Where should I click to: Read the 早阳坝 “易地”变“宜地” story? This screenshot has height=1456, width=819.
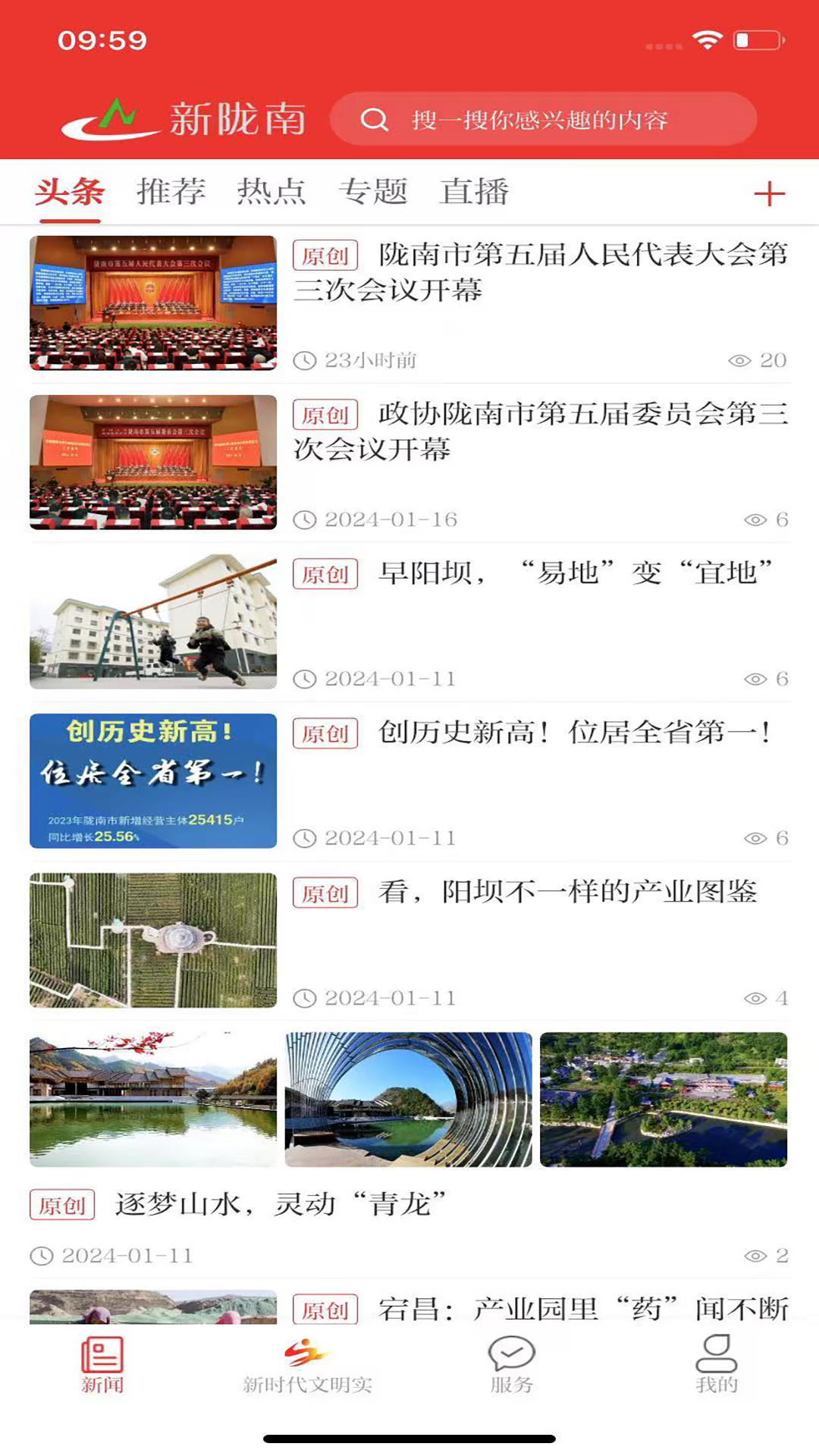(540, 574)
